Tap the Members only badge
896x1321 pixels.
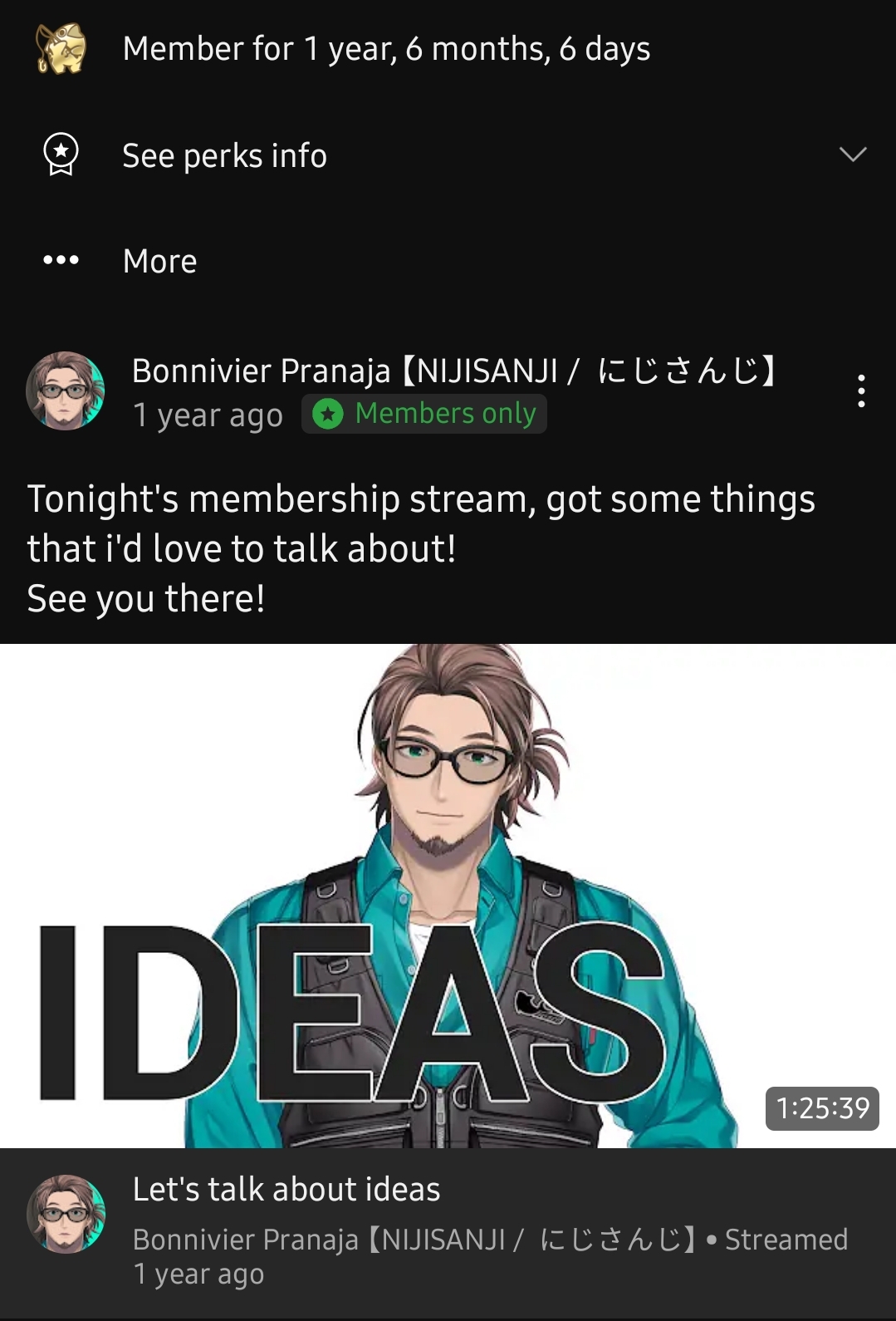pos(424,414)
